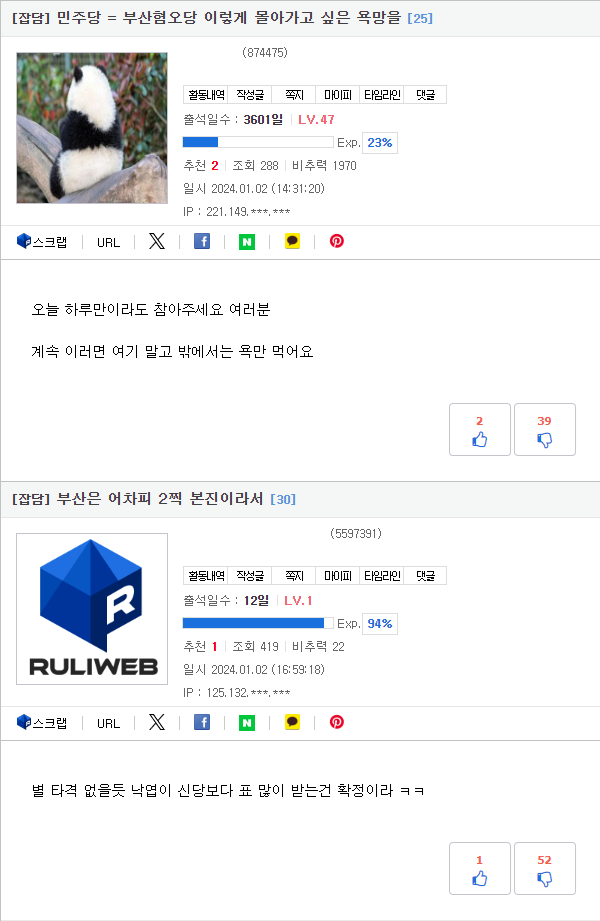Share the 민주당 post to Facebook
Image resolution: width=600 pixels, height=921 pixels.
(x=202, y=241)
